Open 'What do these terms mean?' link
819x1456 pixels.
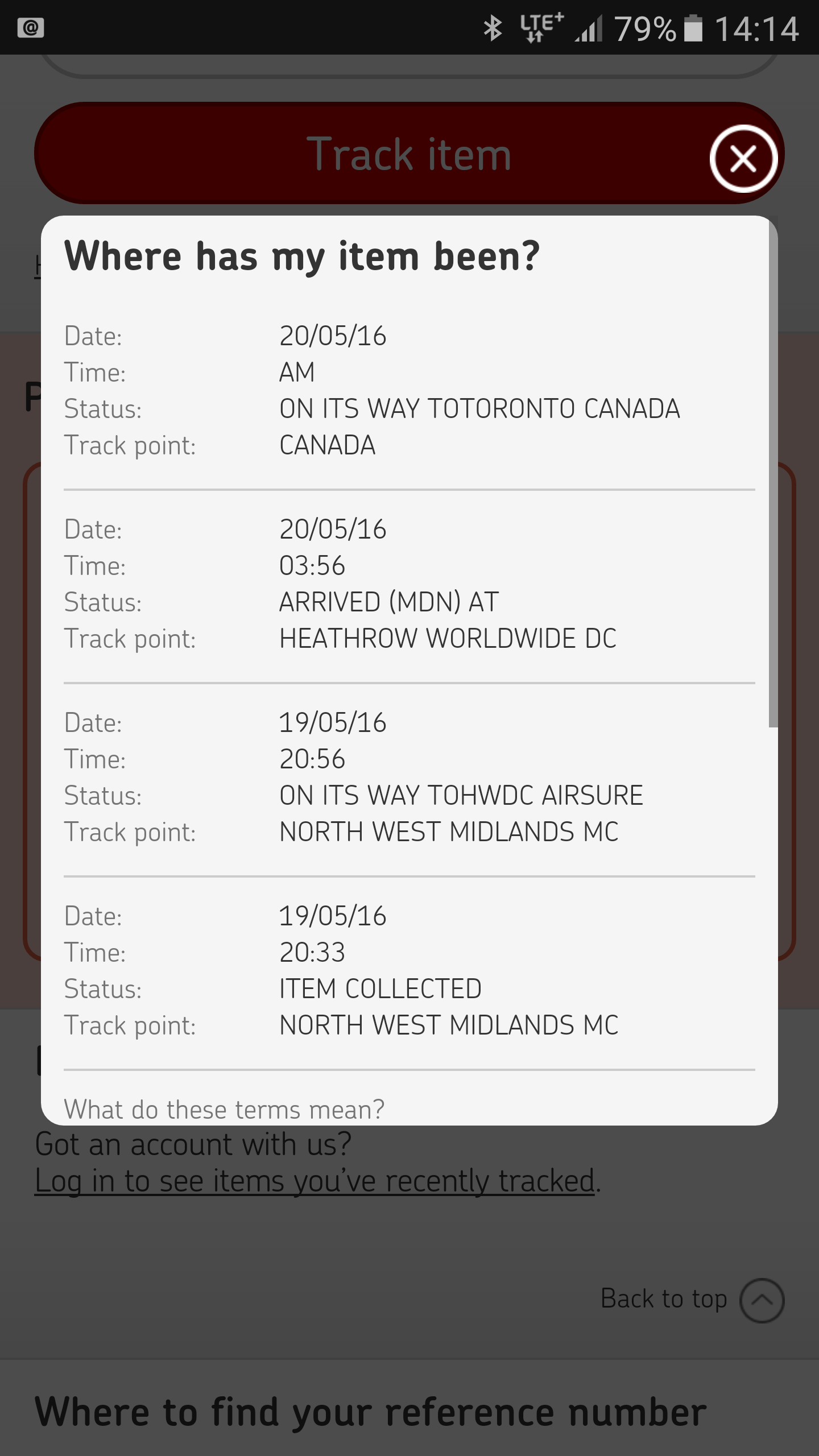coord(224,1109)
